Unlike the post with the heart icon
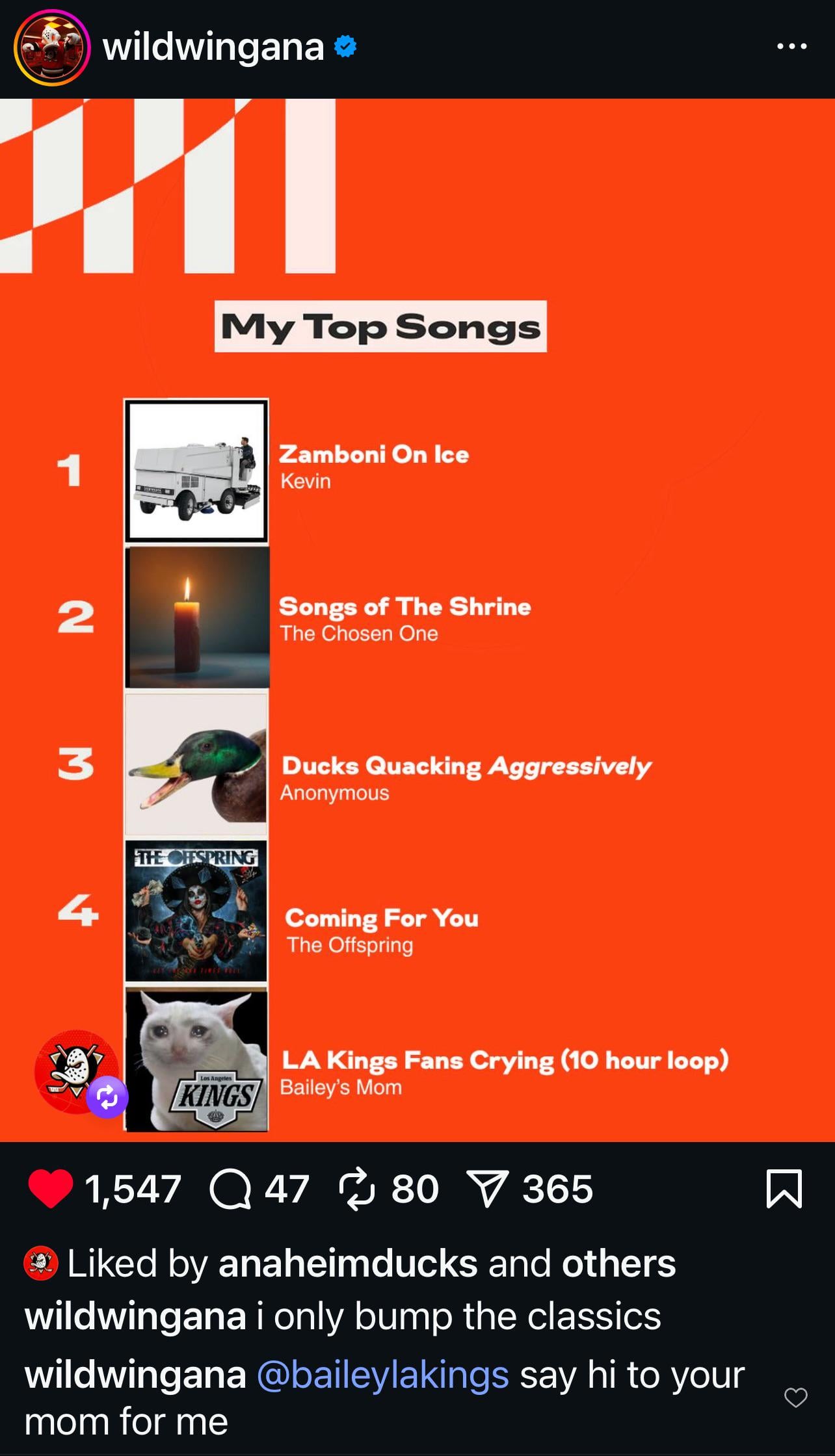Image resolution: width=835 pixels, height=1456 pixels. click(x=51, y=1189)
